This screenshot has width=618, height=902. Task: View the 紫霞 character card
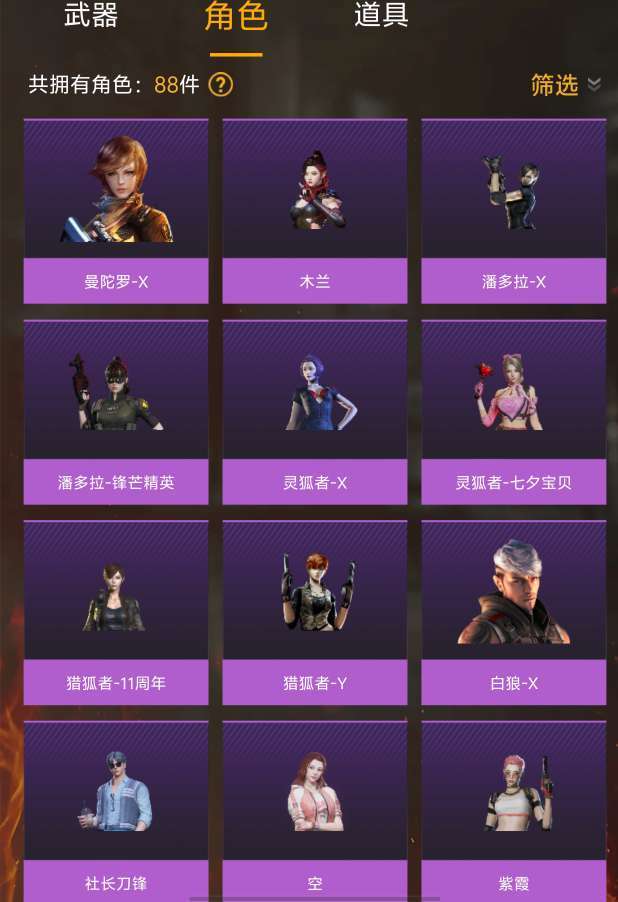click(514, 812)
